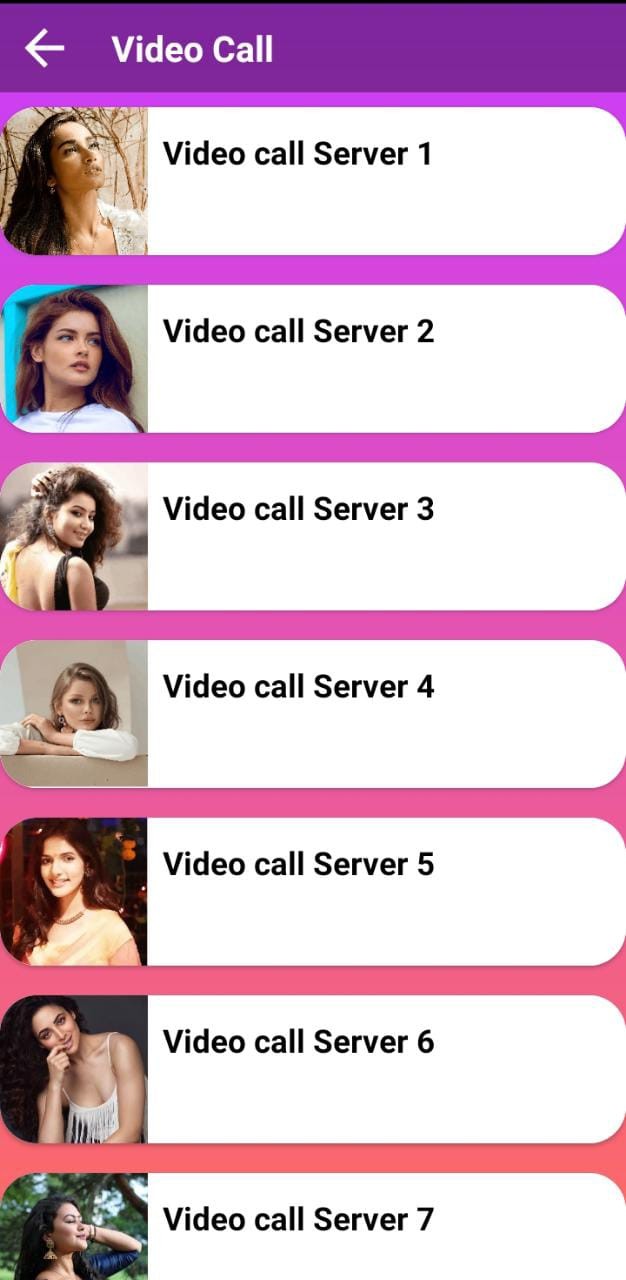Go back using the top arrow

[x=44, y=48]
